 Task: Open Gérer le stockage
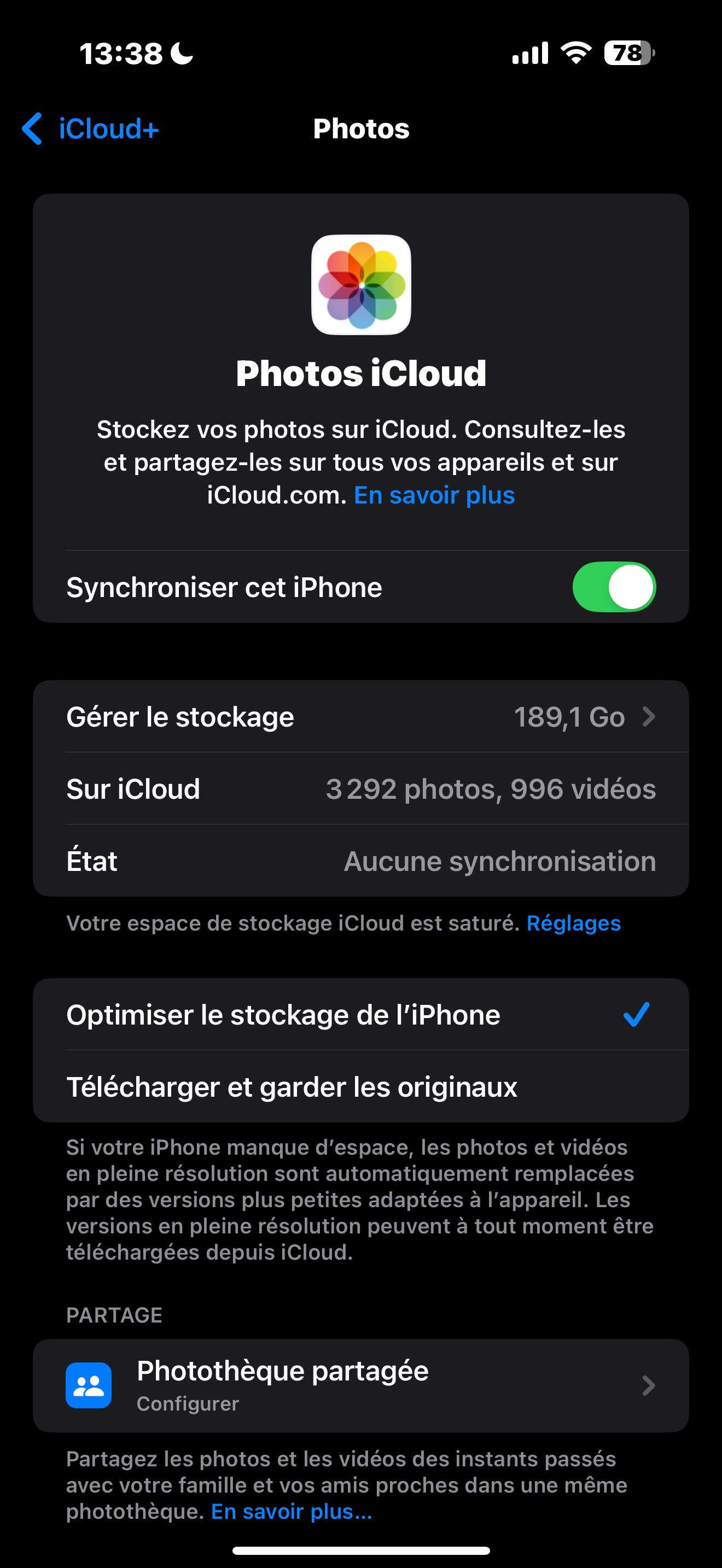[361, 716]
